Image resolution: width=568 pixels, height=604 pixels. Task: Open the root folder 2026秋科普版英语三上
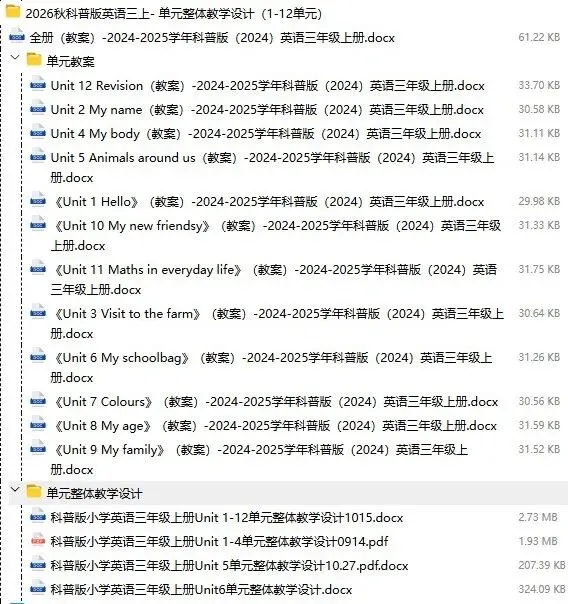click(173, 13)
